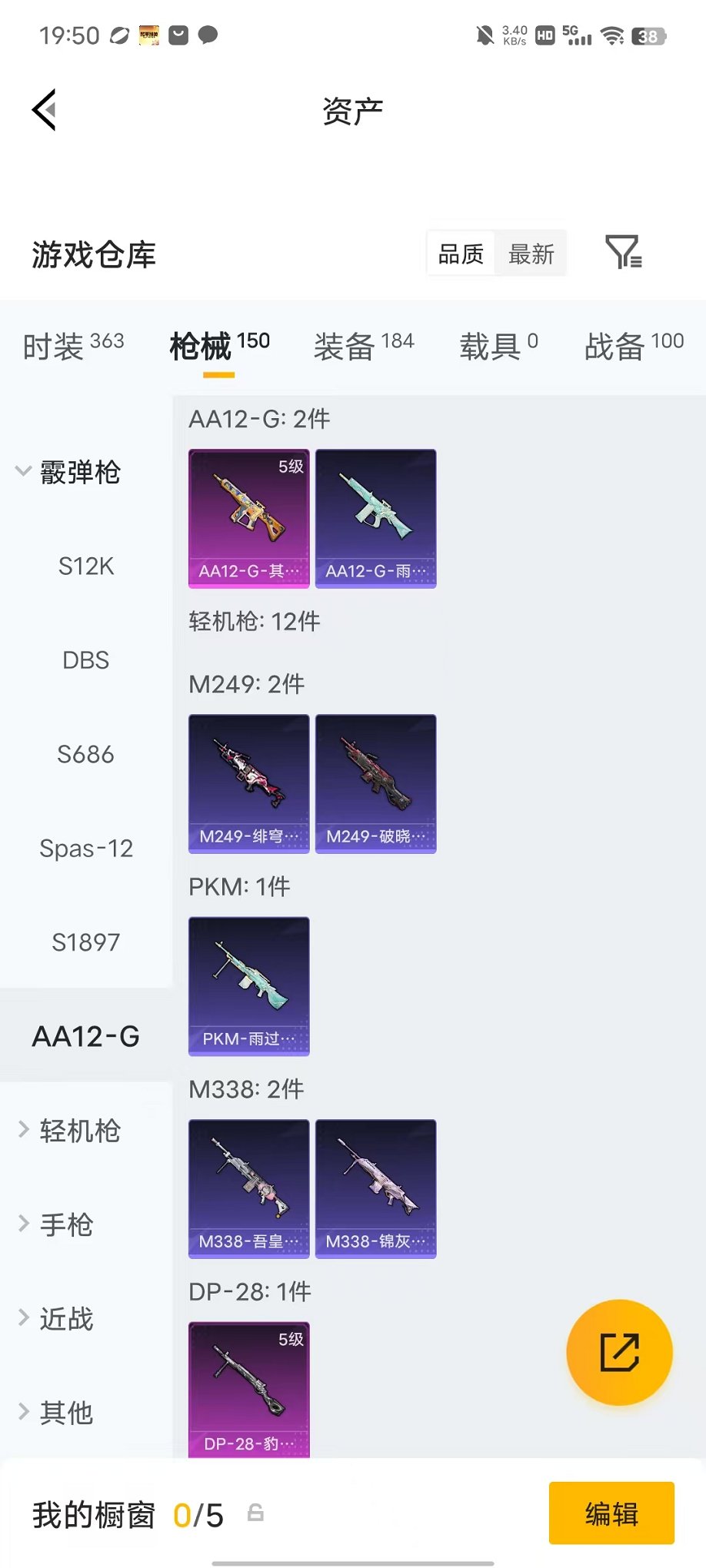Viewport: 706px width, 1568px height.
Task: Sort by 最新
Action: click(531, 254)
